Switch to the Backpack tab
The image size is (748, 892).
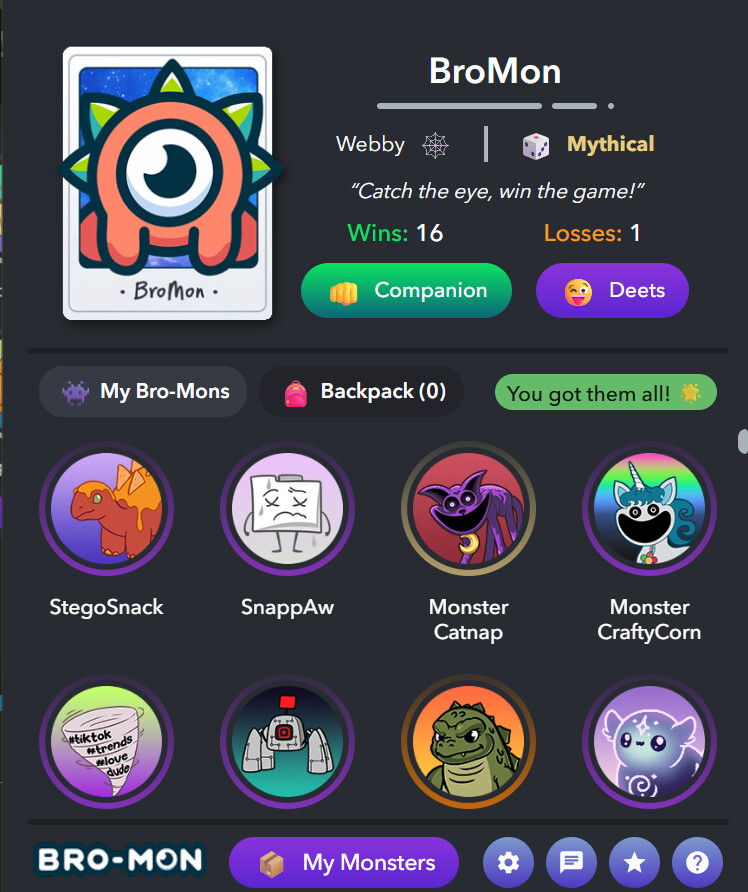[362, 391]
